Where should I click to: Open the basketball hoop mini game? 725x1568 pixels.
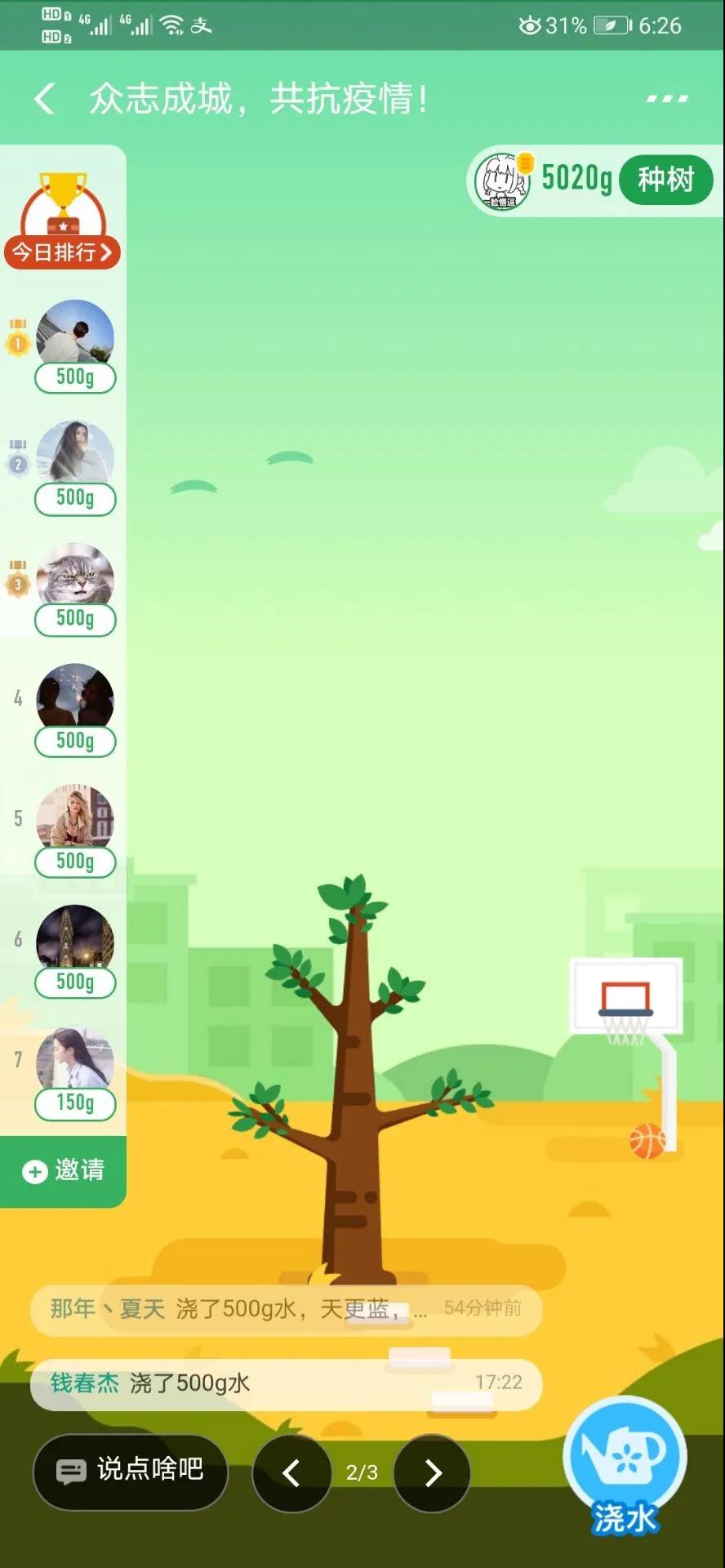point(627,1006)
